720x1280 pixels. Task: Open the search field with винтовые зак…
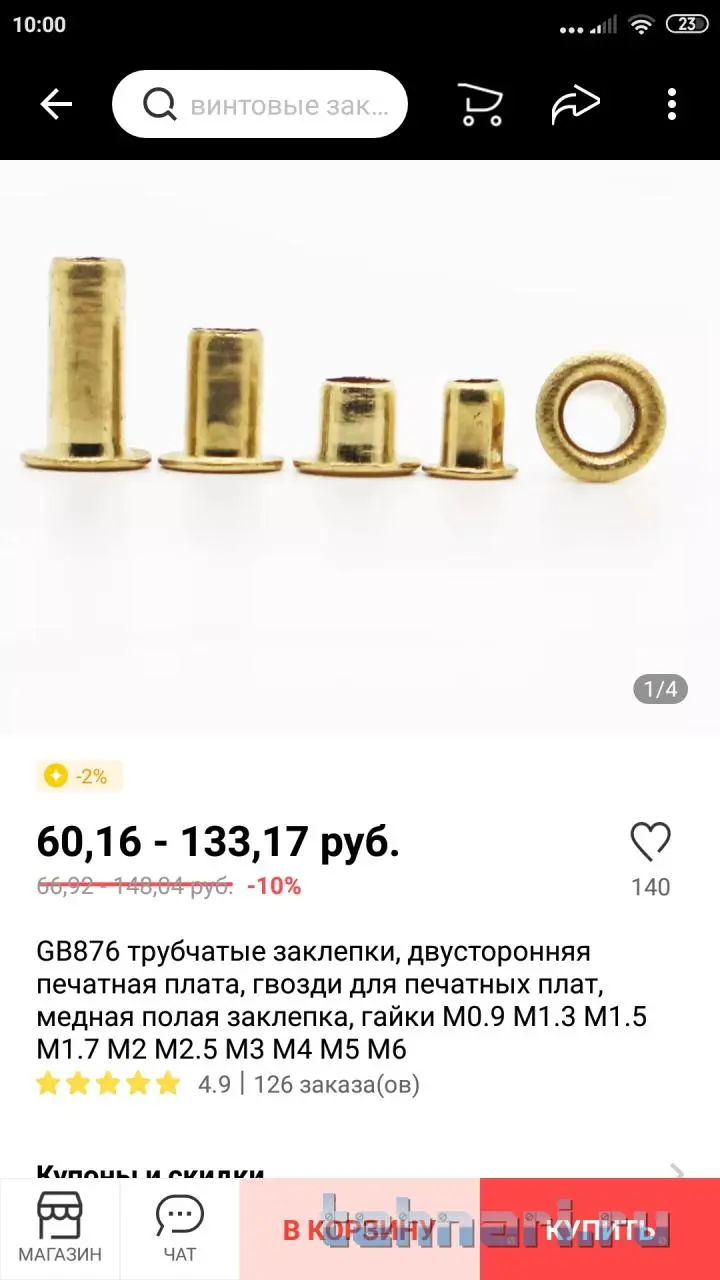(x=260, y=104)
